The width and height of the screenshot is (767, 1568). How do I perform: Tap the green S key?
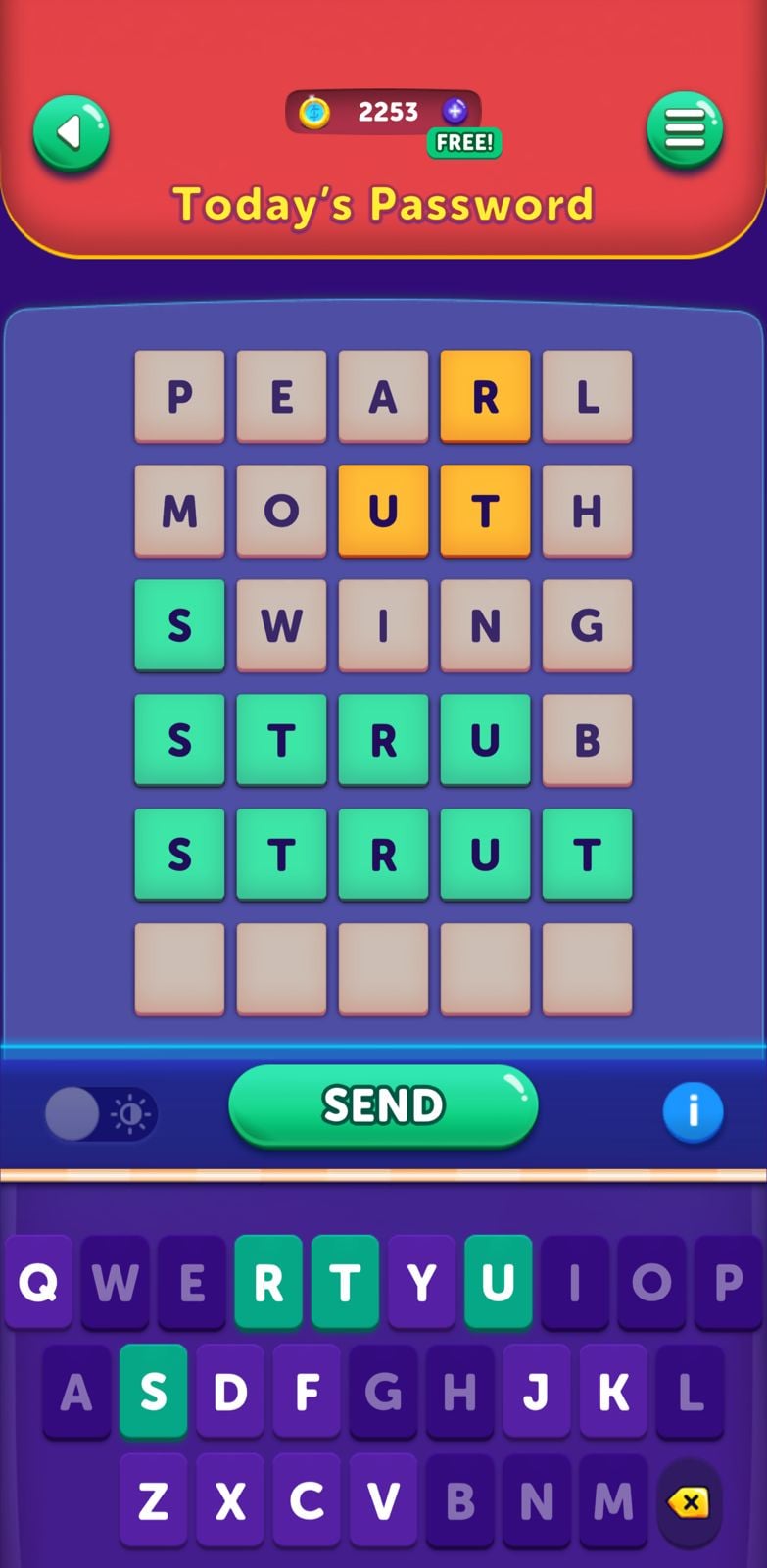click(154, 1392)
